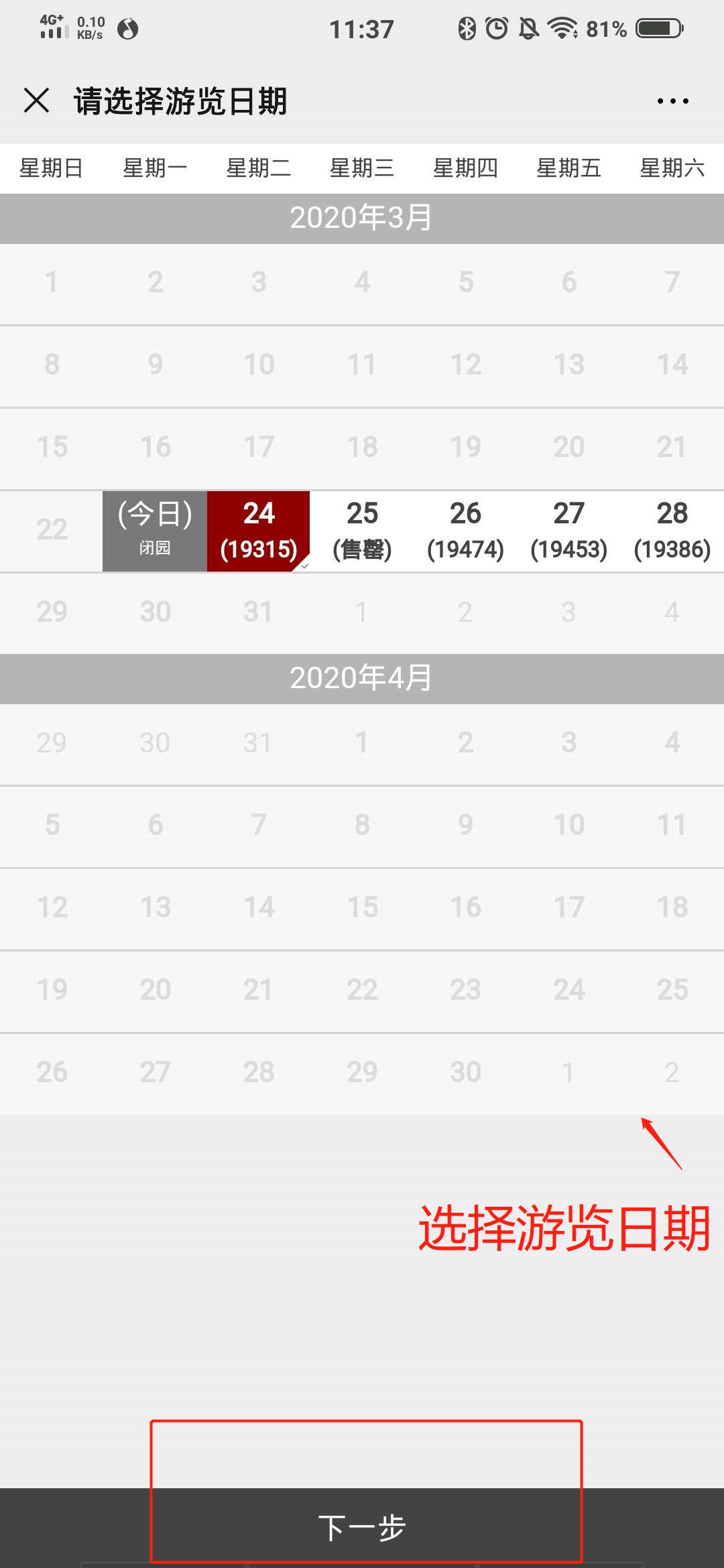Tap the sold-out March 25 date
Screen dimensions: 724x1568
click(362, 531)
